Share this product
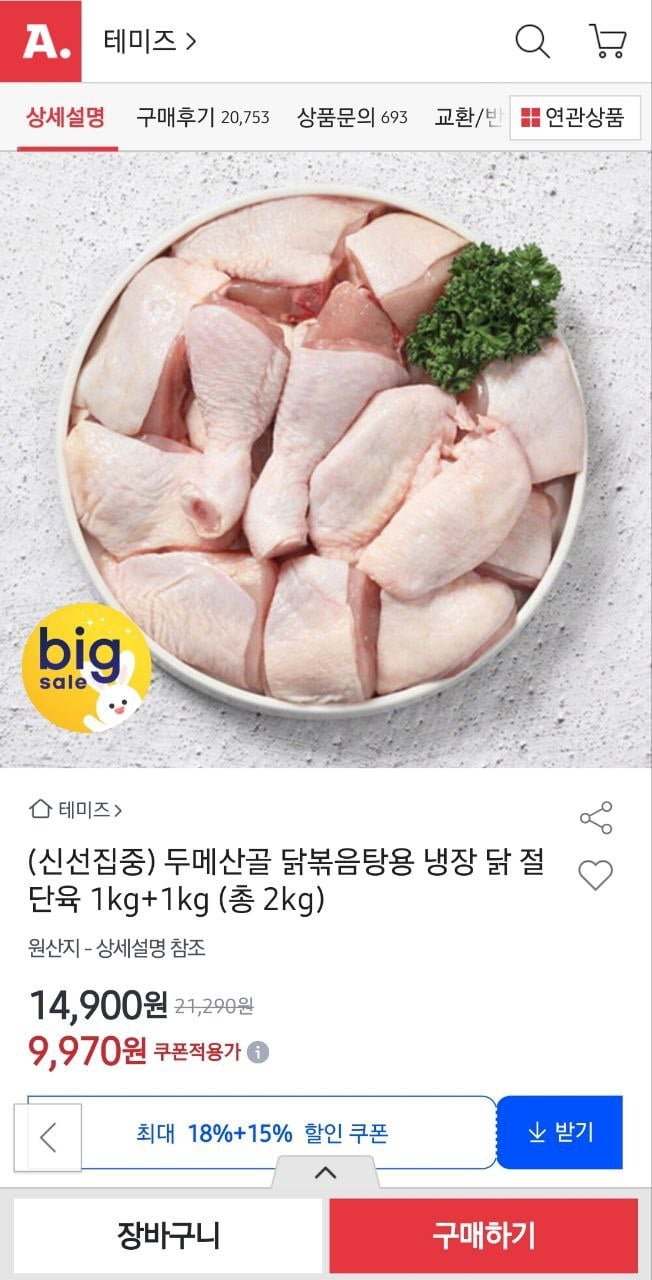This screenshot has height=1280, width=652. (596, 818)
